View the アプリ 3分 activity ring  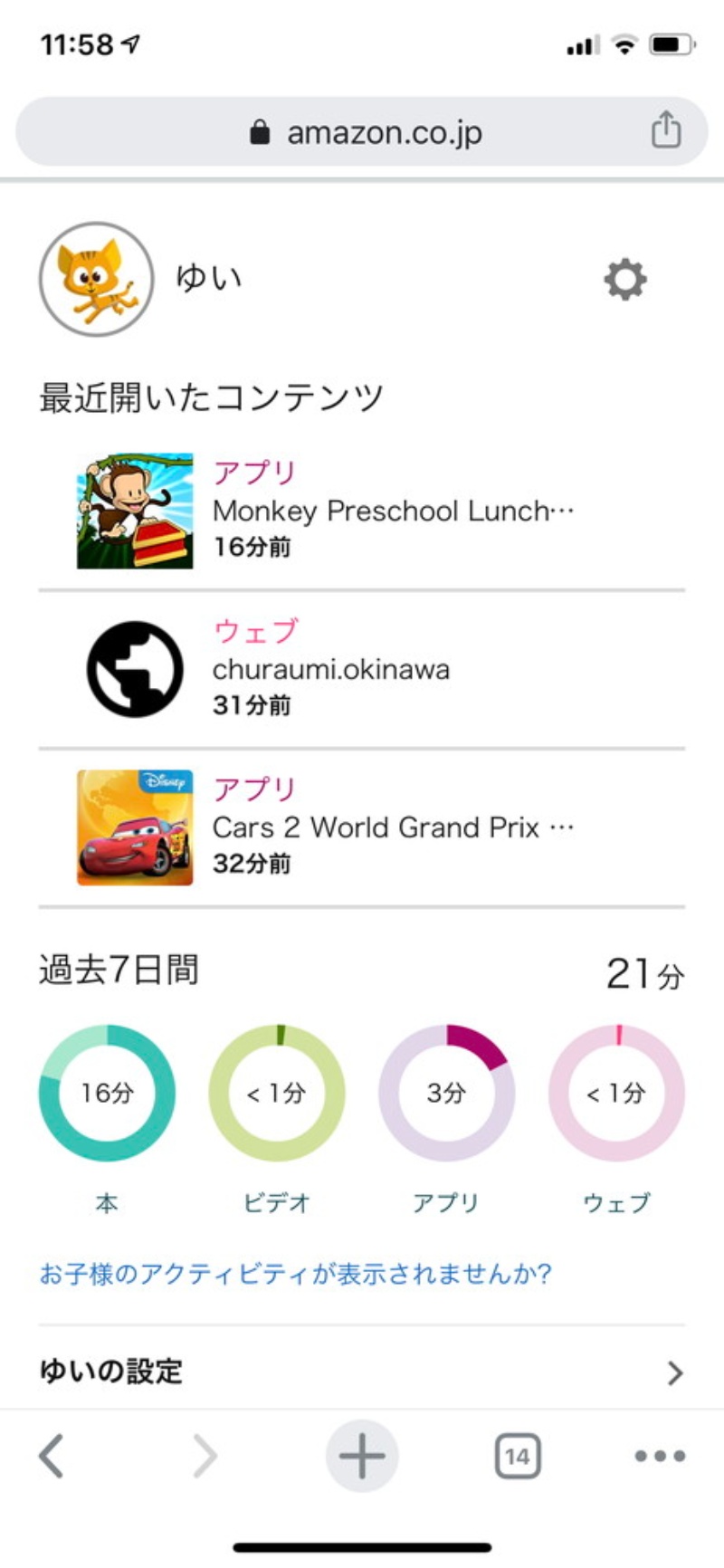point(446,1094)
